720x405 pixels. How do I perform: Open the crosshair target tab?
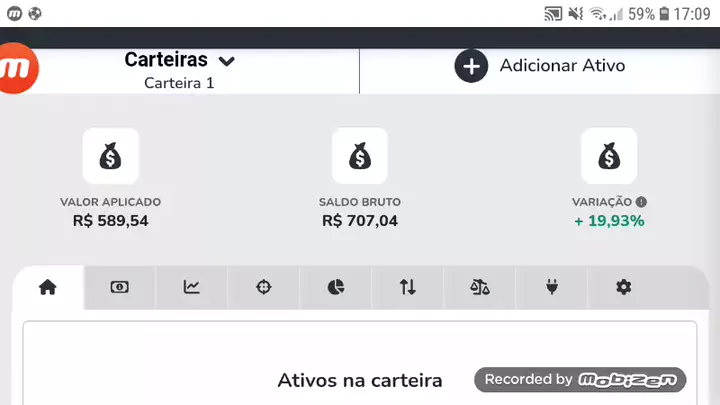point(263,288)
